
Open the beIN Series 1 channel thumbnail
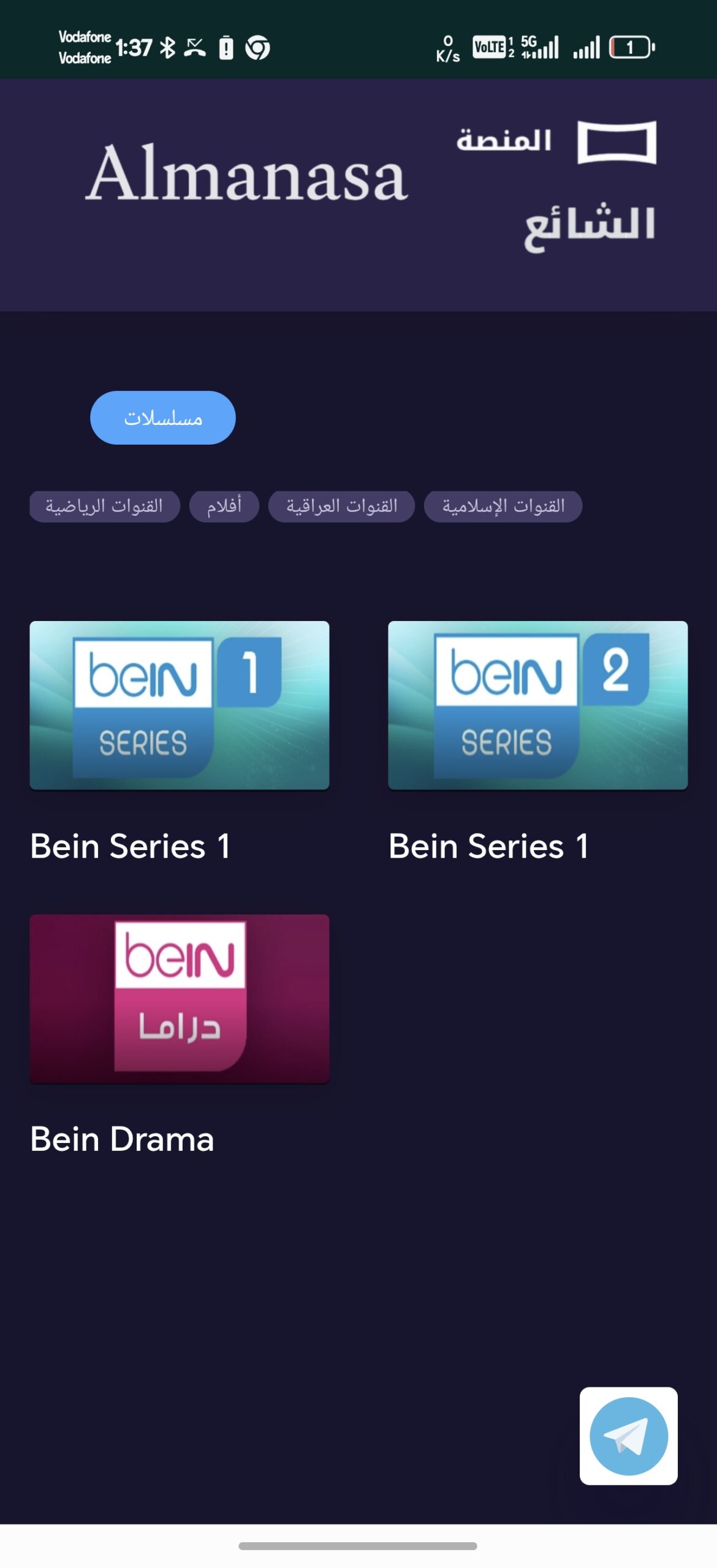(x=179, y=705)
